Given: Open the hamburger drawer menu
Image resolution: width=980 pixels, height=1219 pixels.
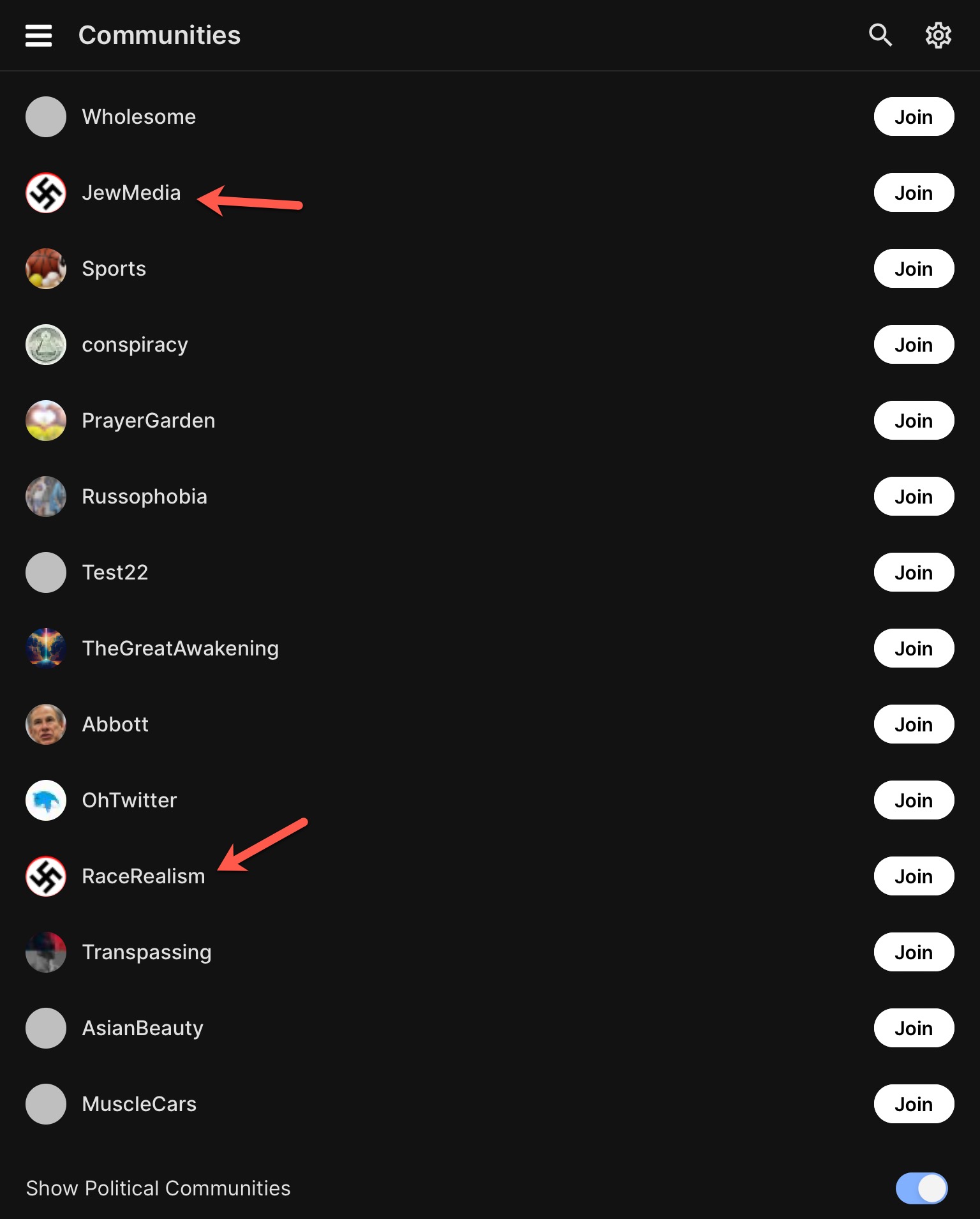Looking at the screenshot, I should tap(38, 36).
